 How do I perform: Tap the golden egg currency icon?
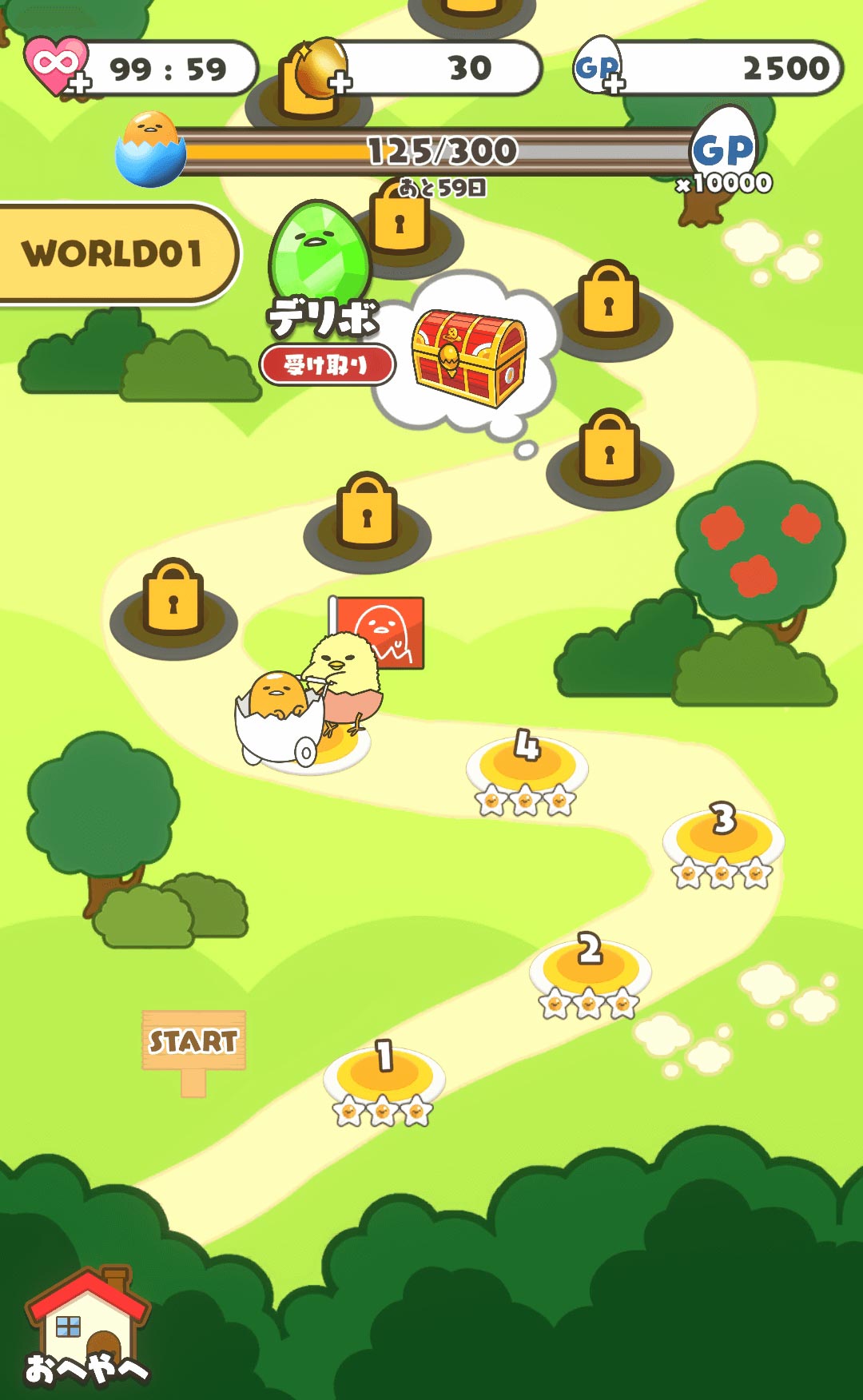316,68
